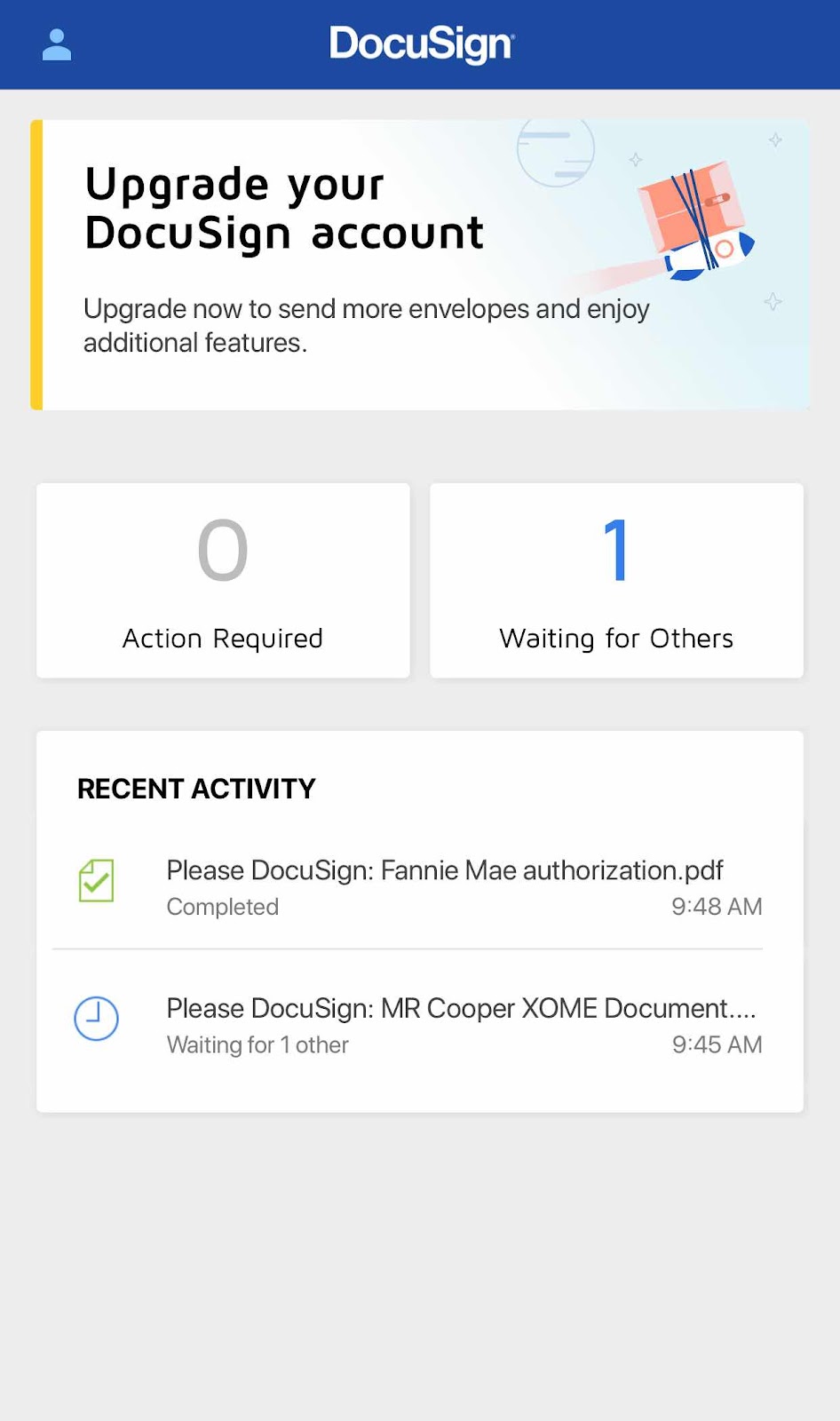Open the profile icon in the header
The image size is (840, 1421).
pos(57,44)
